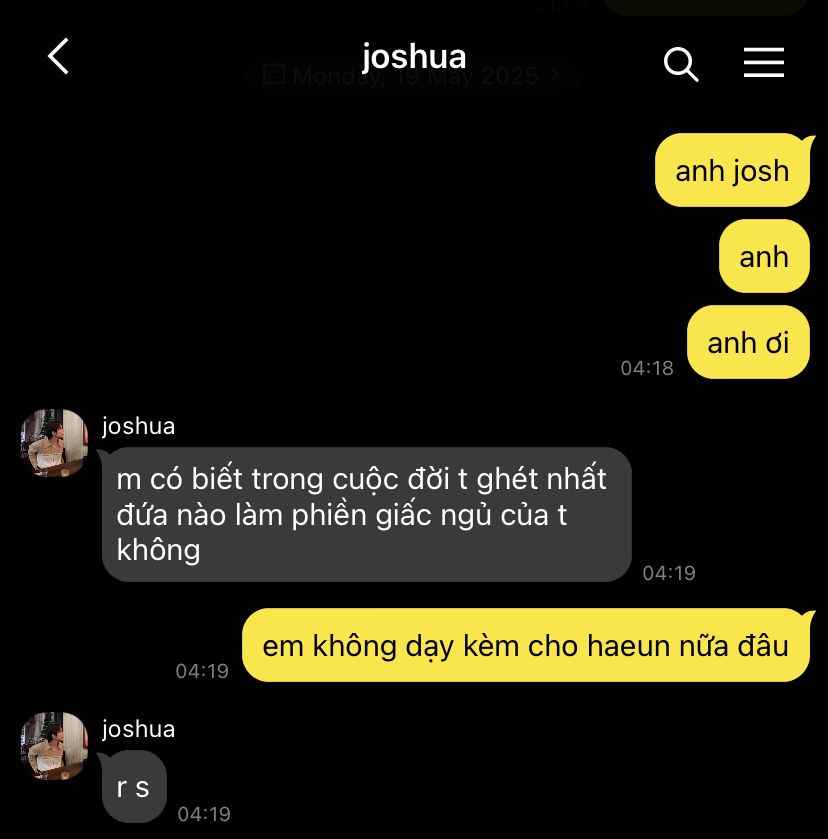The height and width of the screenshot is (839, 828).
Task: Open joshua's profile picture beside long message
Action: pos(54,442)
